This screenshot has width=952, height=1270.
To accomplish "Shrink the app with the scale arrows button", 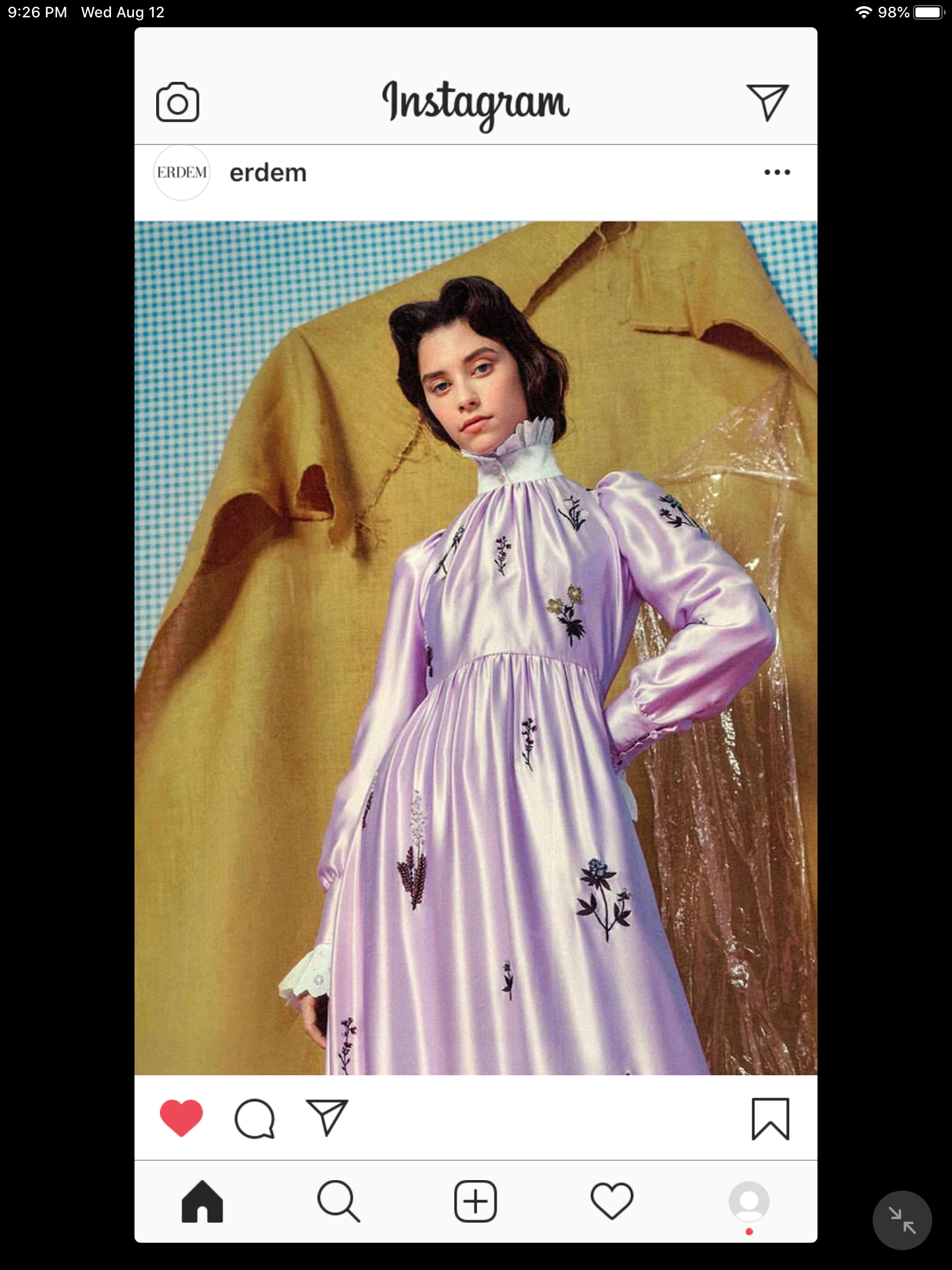I will click(902, 1220).
